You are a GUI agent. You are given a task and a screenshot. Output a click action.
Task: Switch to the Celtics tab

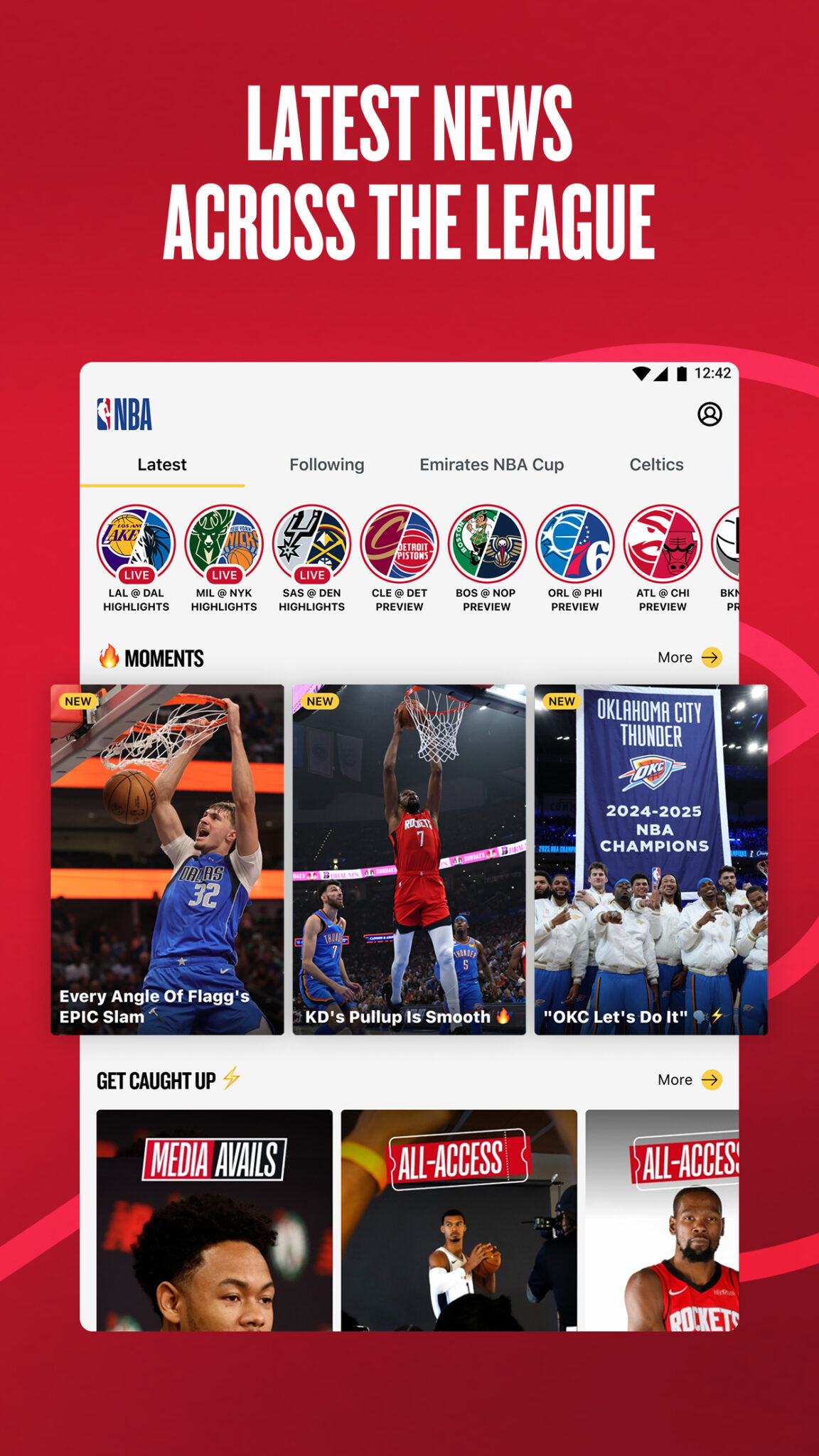tap(657, 464)
